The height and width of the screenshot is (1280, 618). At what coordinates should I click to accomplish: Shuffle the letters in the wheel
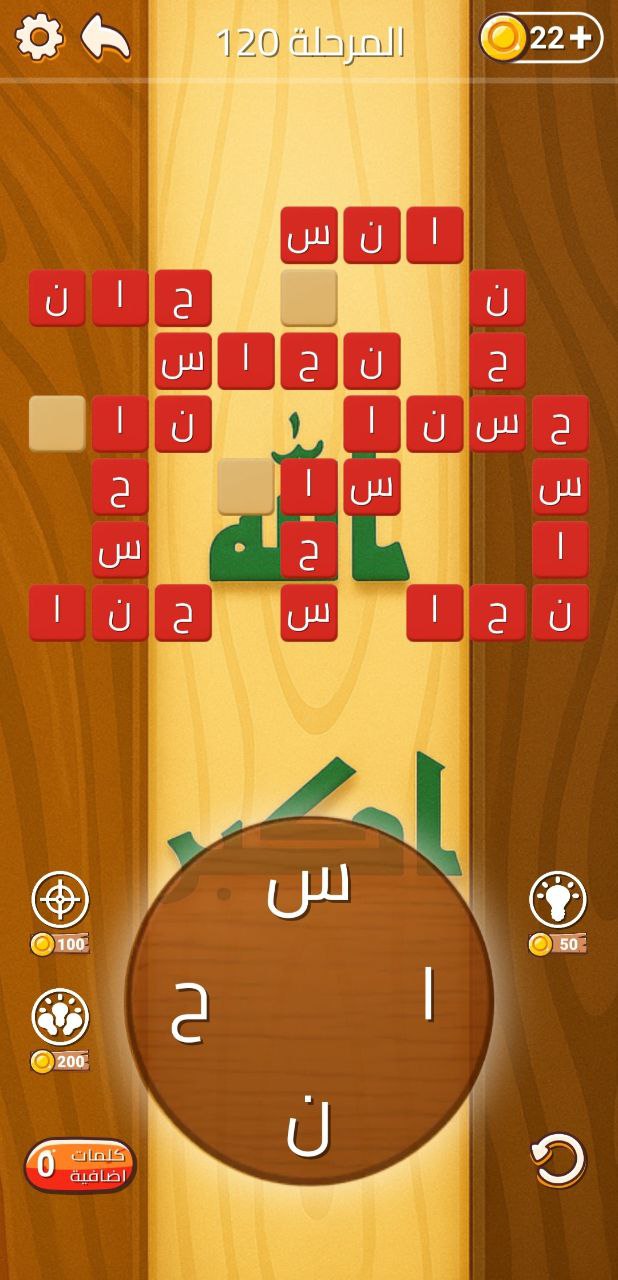(x=557, y=1161)
